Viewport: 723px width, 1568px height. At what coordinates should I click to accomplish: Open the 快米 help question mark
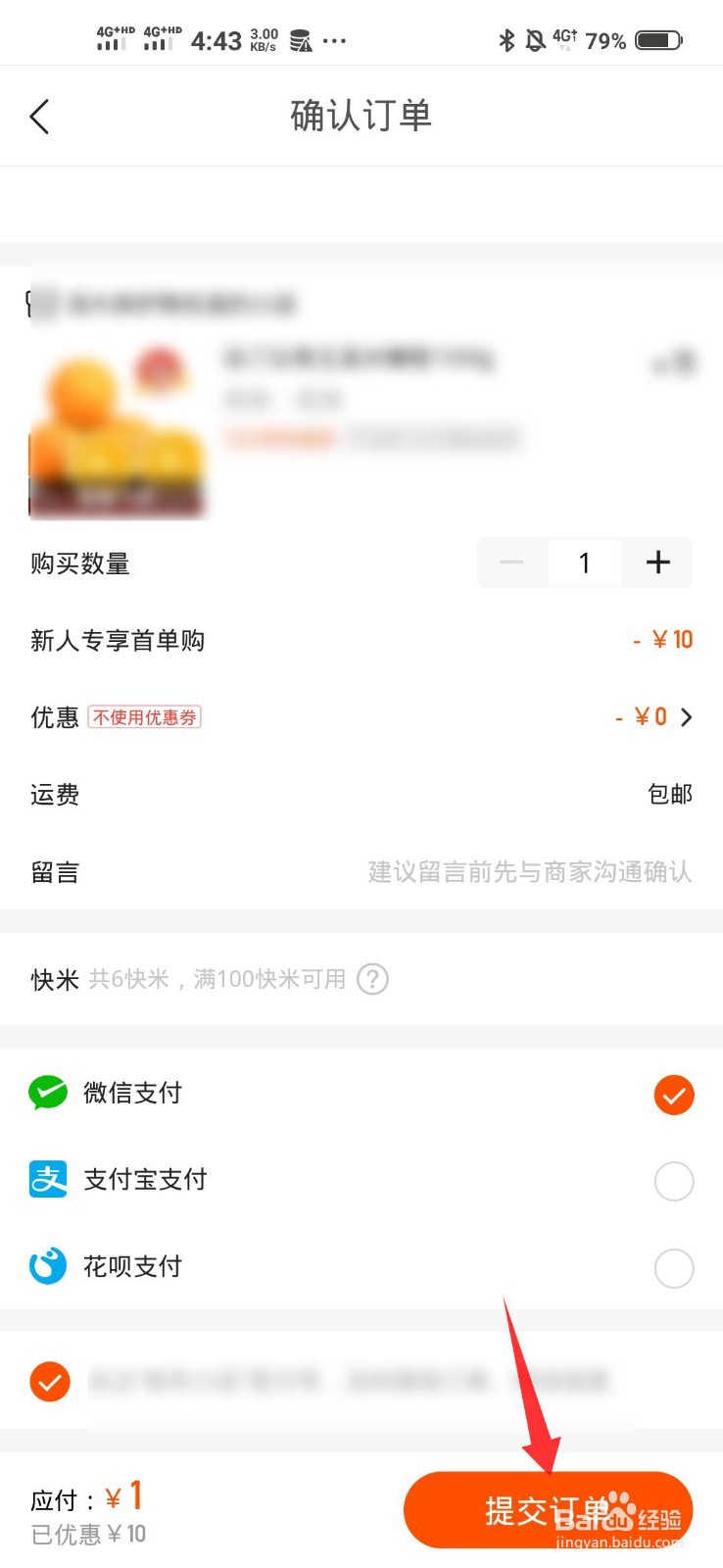point(372,979)
